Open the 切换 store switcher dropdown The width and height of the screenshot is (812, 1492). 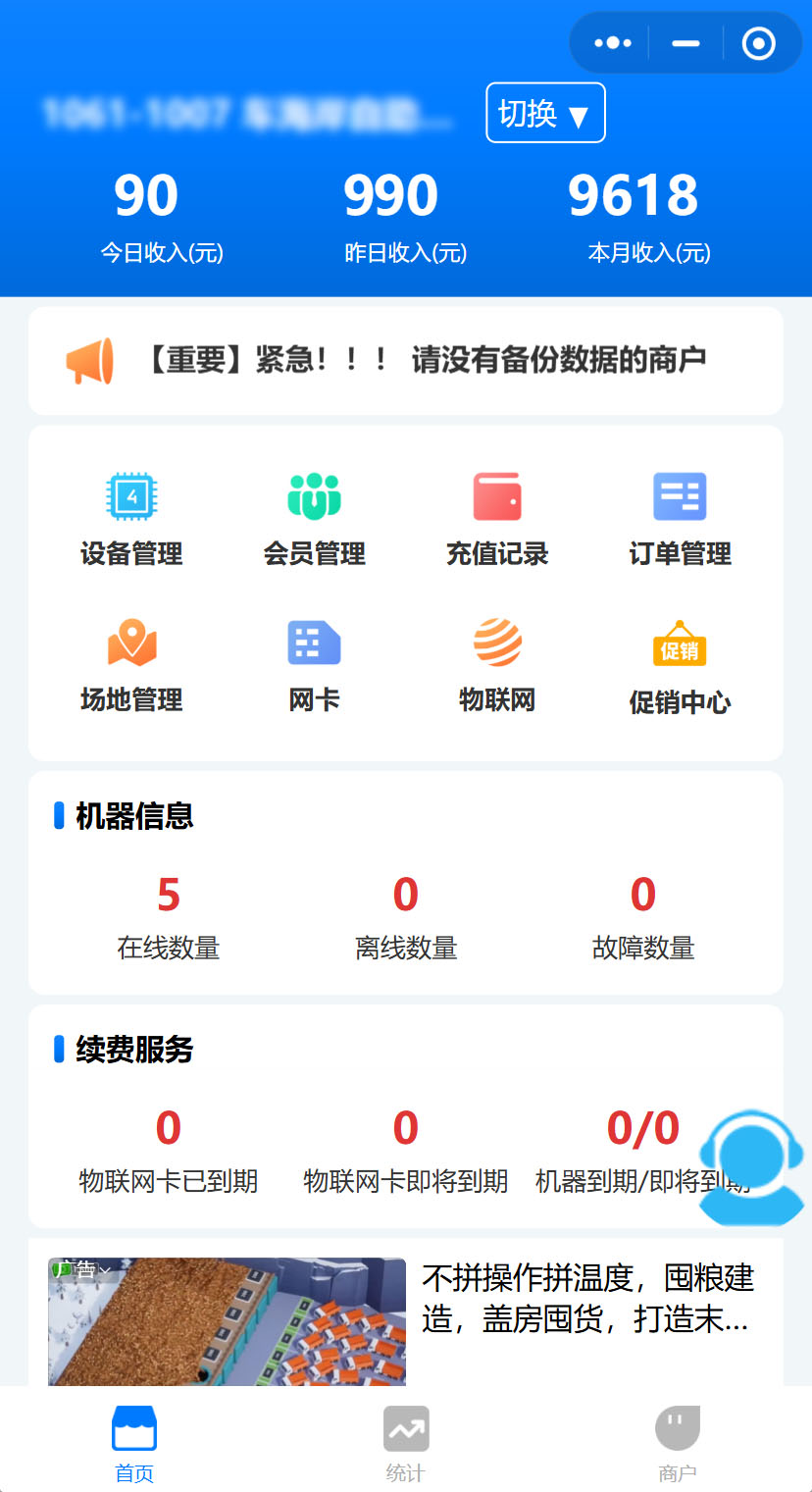(x=545, y=114)
